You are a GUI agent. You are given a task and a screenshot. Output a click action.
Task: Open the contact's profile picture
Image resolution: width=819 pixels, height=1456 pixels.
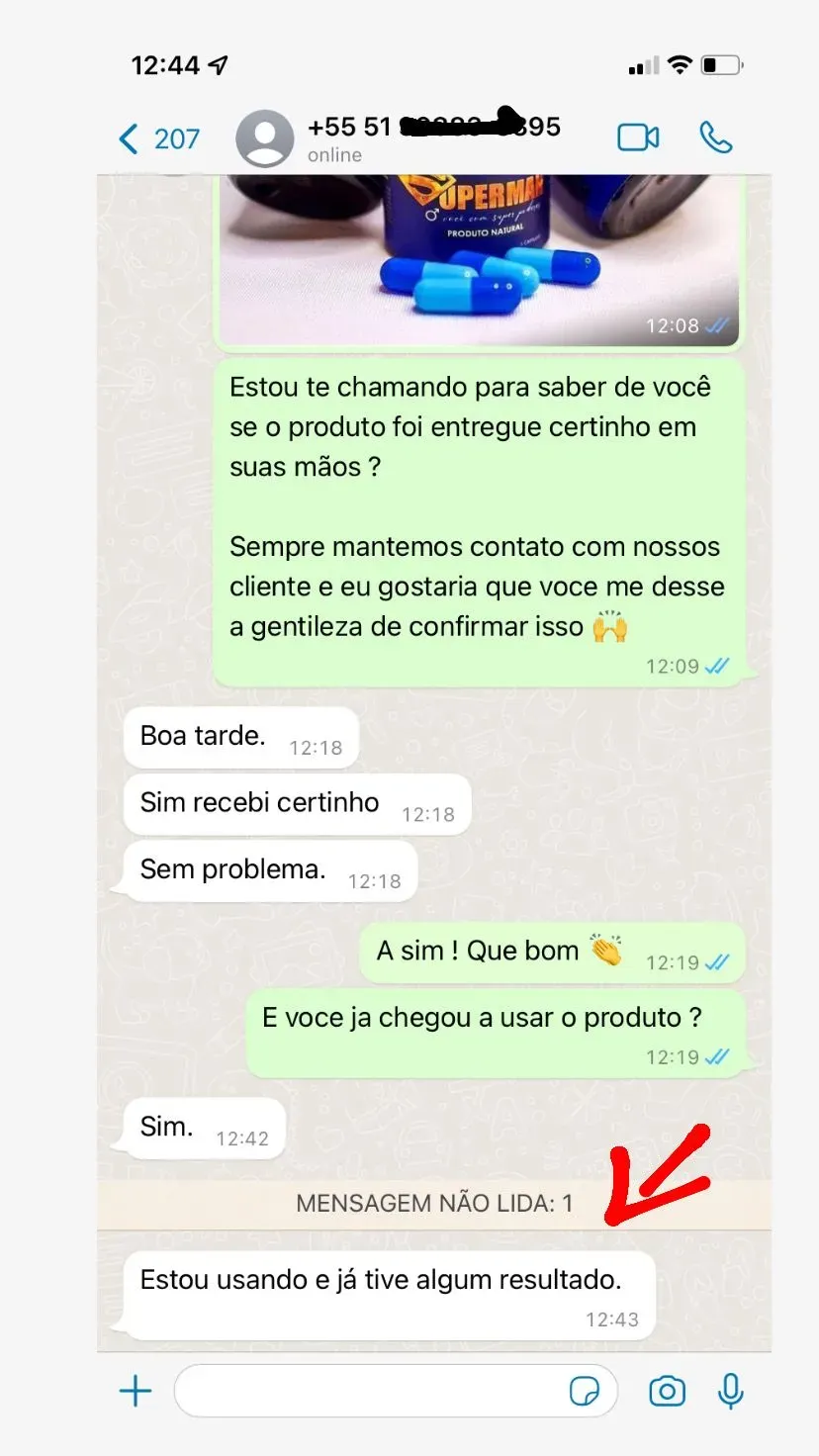point(264,138)
